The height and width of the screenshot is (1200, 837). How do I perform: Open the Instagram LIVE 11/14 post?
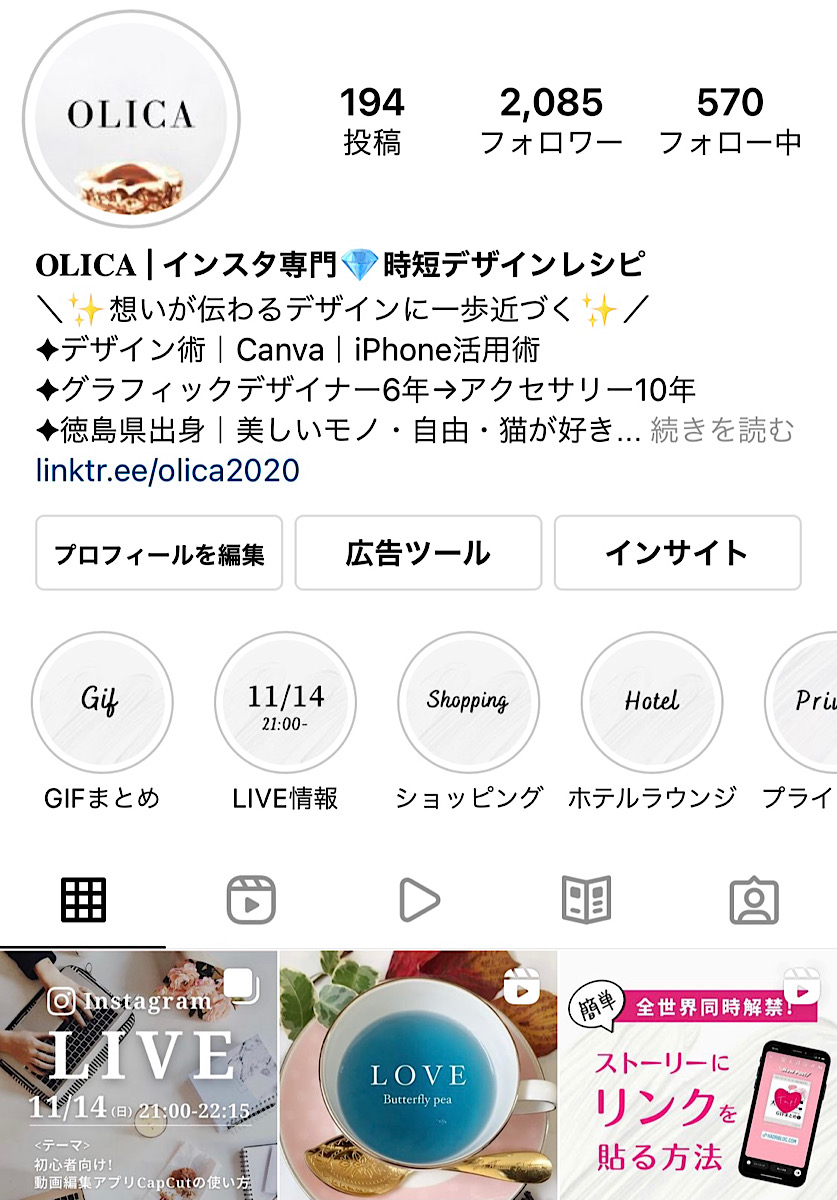tap(138, 1075)
